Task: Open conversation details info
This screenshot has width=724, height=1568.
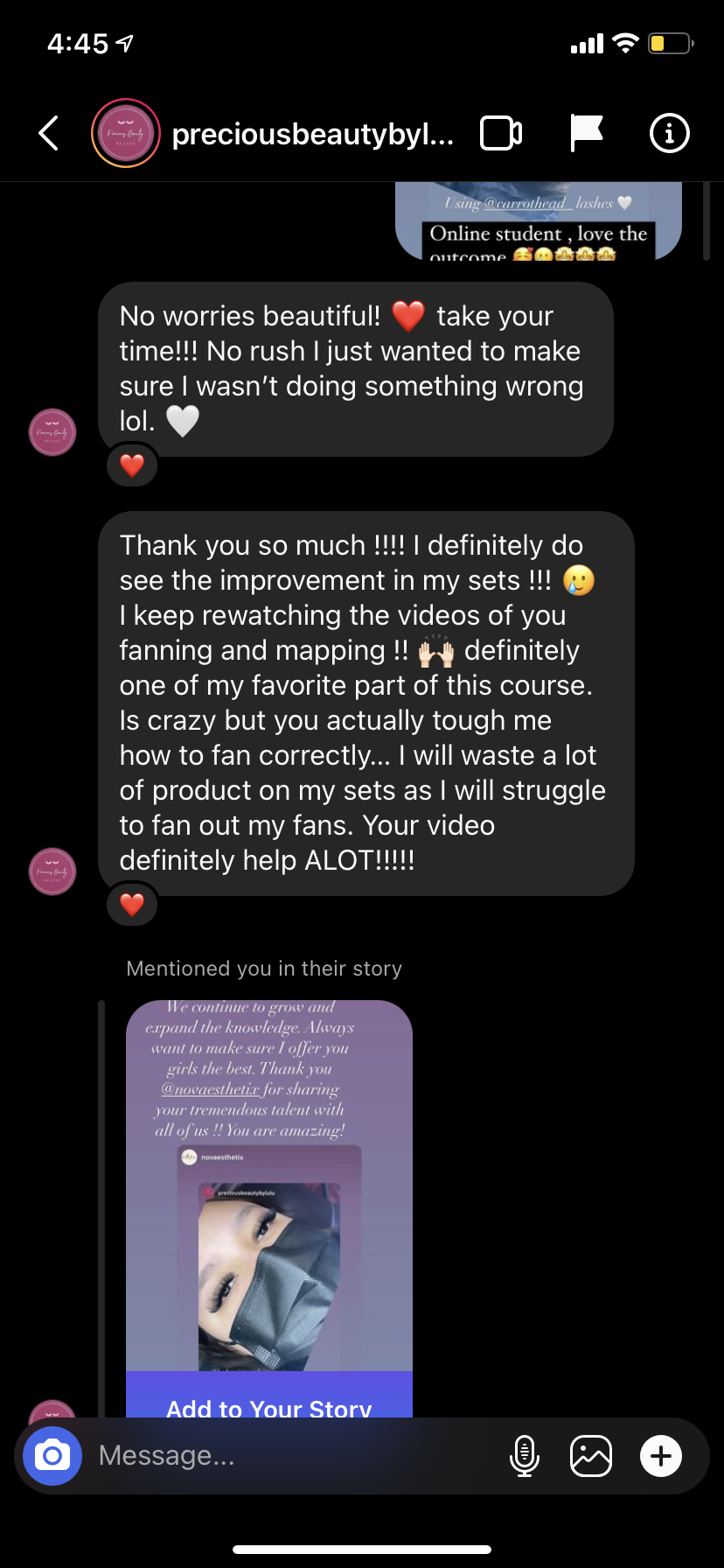Action: [x=670, y=134]
